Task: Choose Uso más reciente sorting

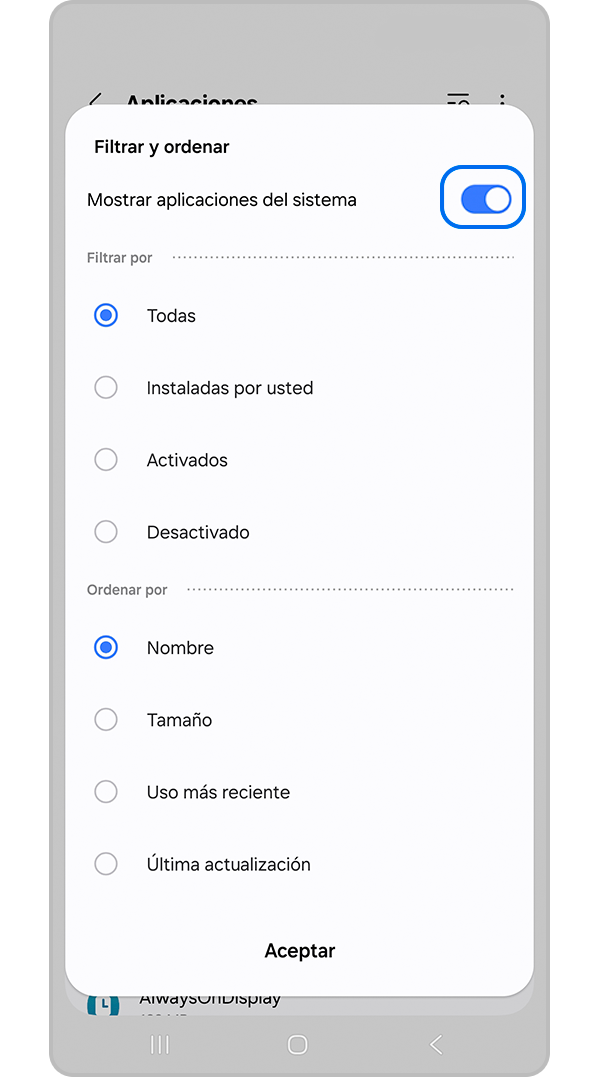Action: 106,792
